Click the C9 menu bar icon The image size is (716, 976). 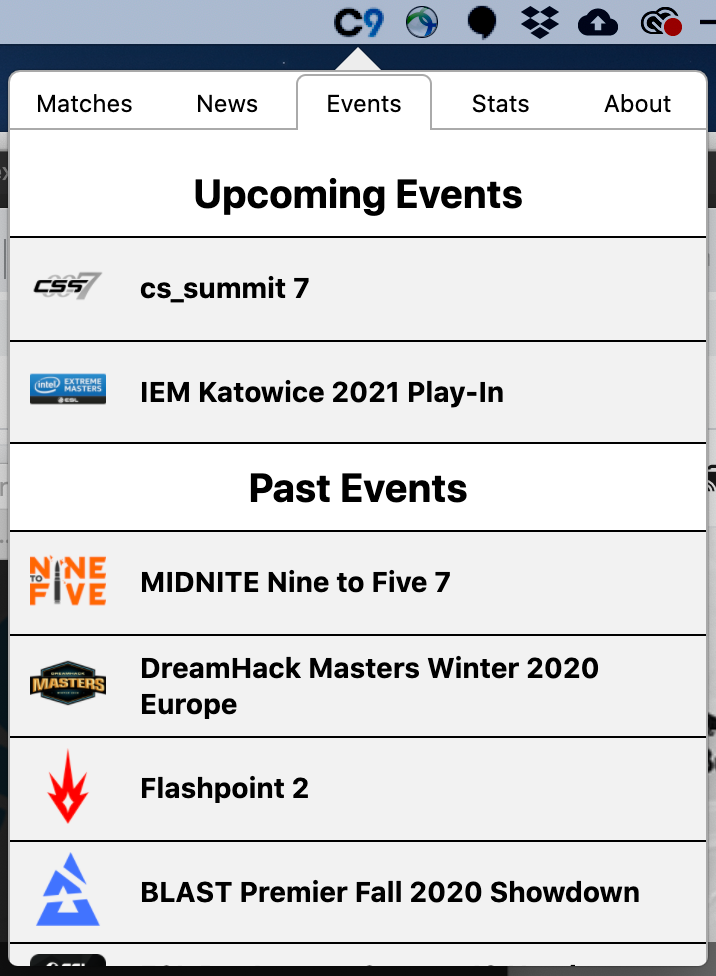point(358,22)
